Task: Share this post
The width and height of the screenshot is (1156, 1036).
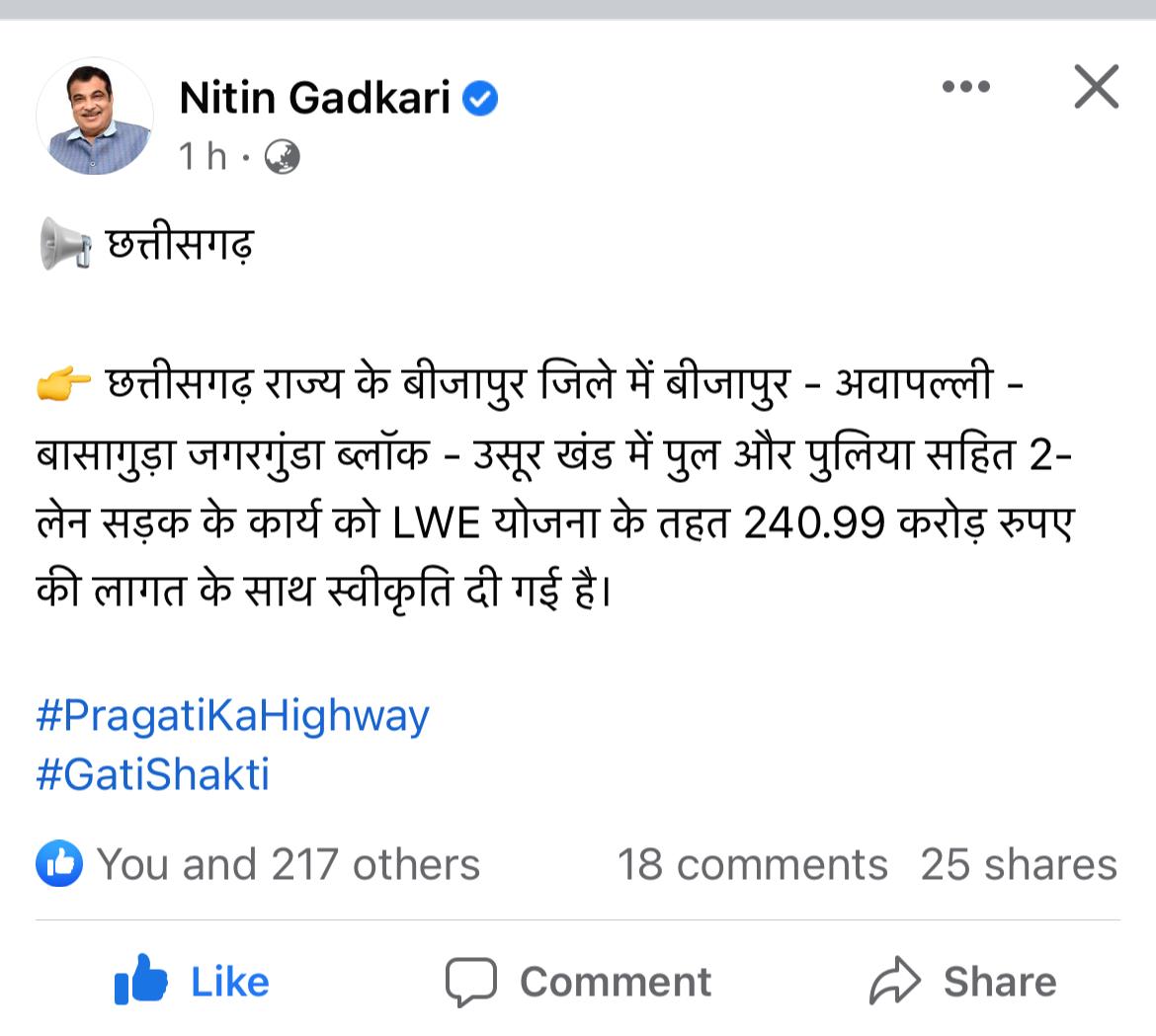Action: point(963,982)
